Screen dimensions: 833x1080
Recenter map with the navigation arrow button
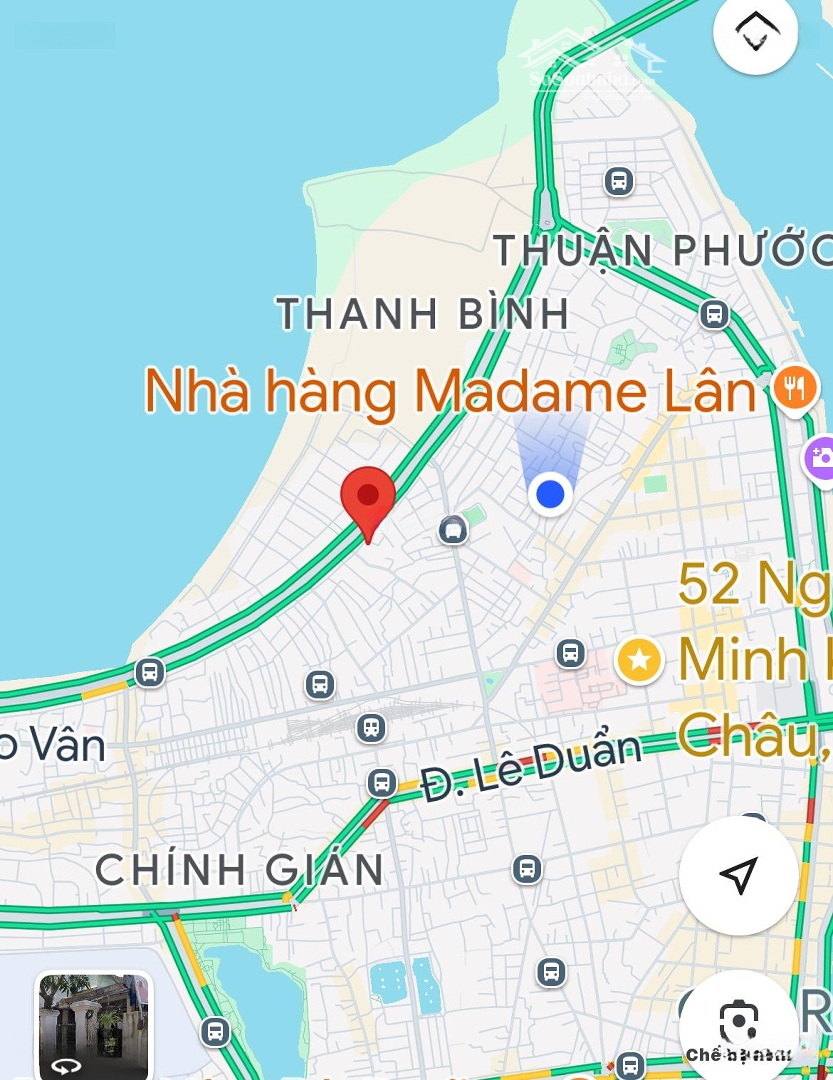[738, 875]
